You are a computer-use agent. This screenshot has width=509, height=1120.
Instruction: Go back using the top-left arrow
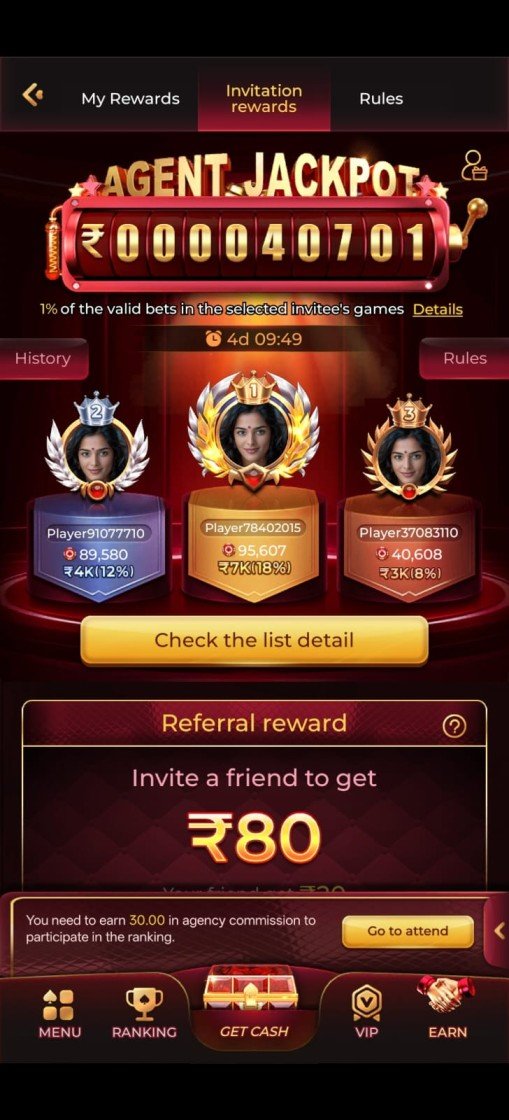[x=33, y=94]
